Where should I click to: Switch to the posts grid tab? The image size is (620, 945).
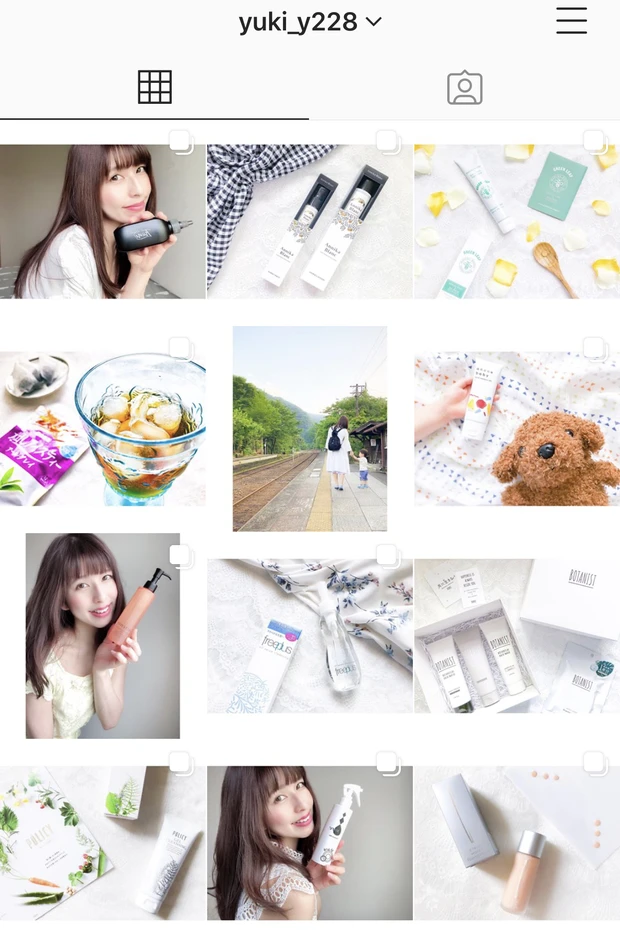[154, 88]
